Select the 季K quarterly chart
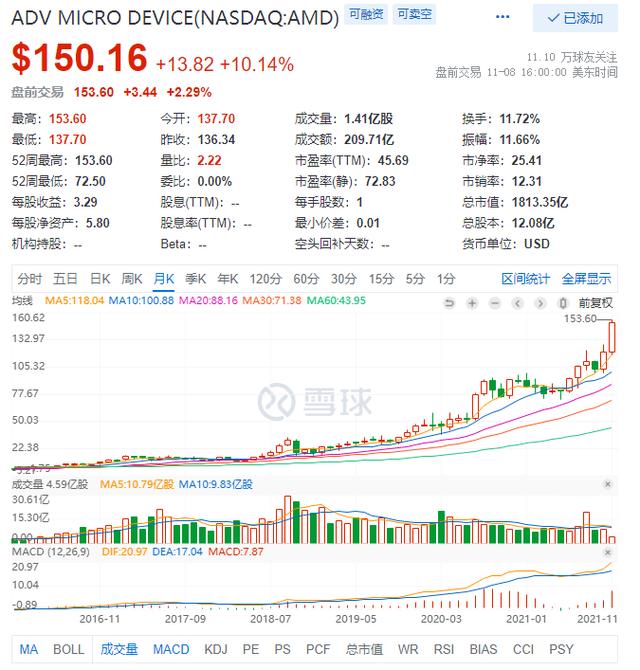The image size is (640, 670). click(195, 279)
